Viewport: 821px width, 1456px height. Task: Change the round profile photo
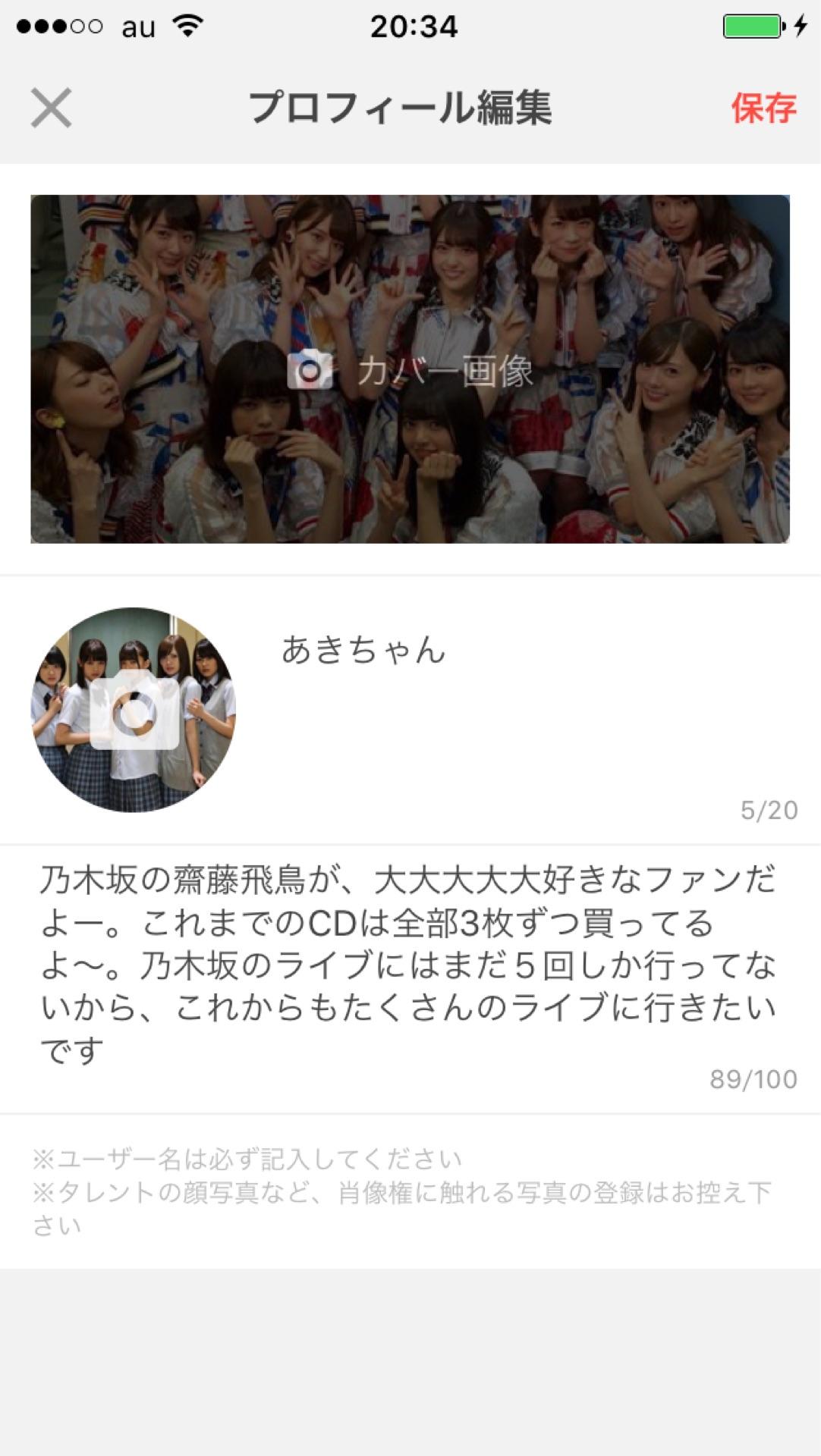tap(134, 710)
